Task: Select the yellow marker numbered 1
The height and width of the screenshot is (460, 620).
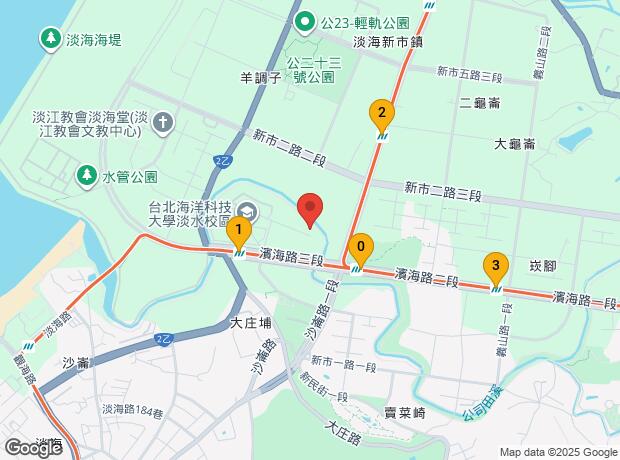Action: [x=238, y=232]
